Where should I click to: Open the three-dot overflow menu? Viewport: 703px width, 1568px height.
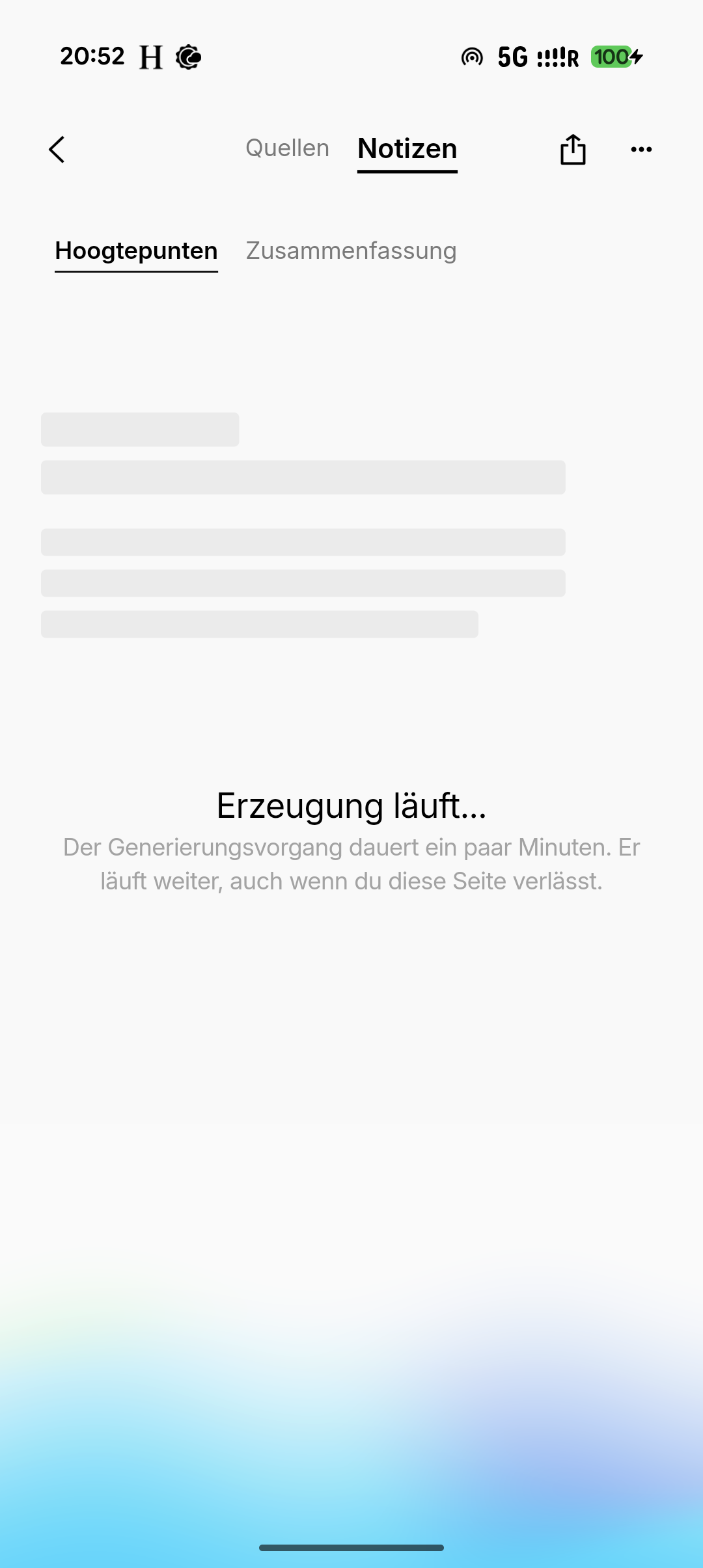tap(641, 150)
